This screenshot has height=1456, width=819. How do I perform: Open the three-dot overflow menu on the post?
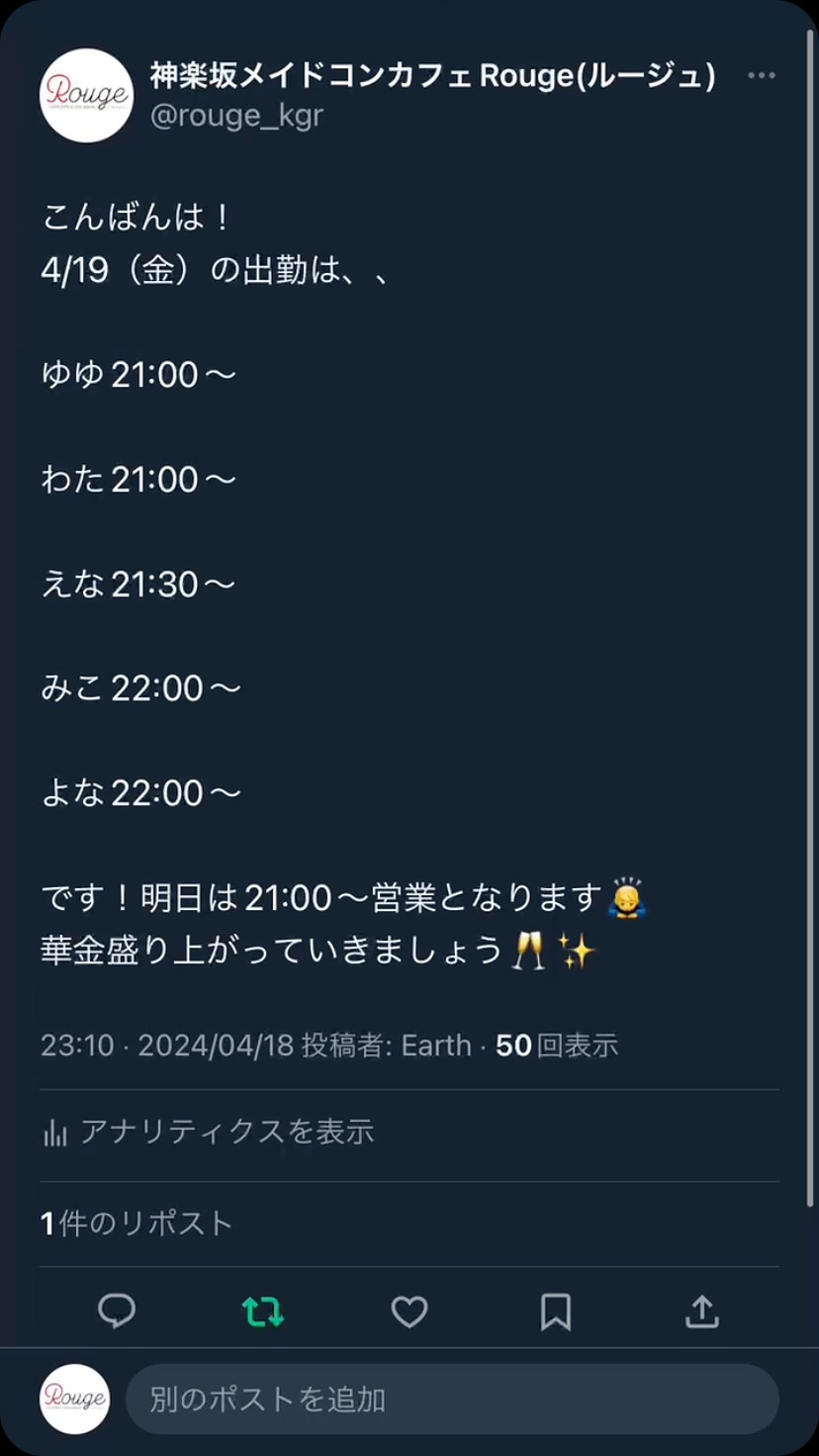[761, 76]
